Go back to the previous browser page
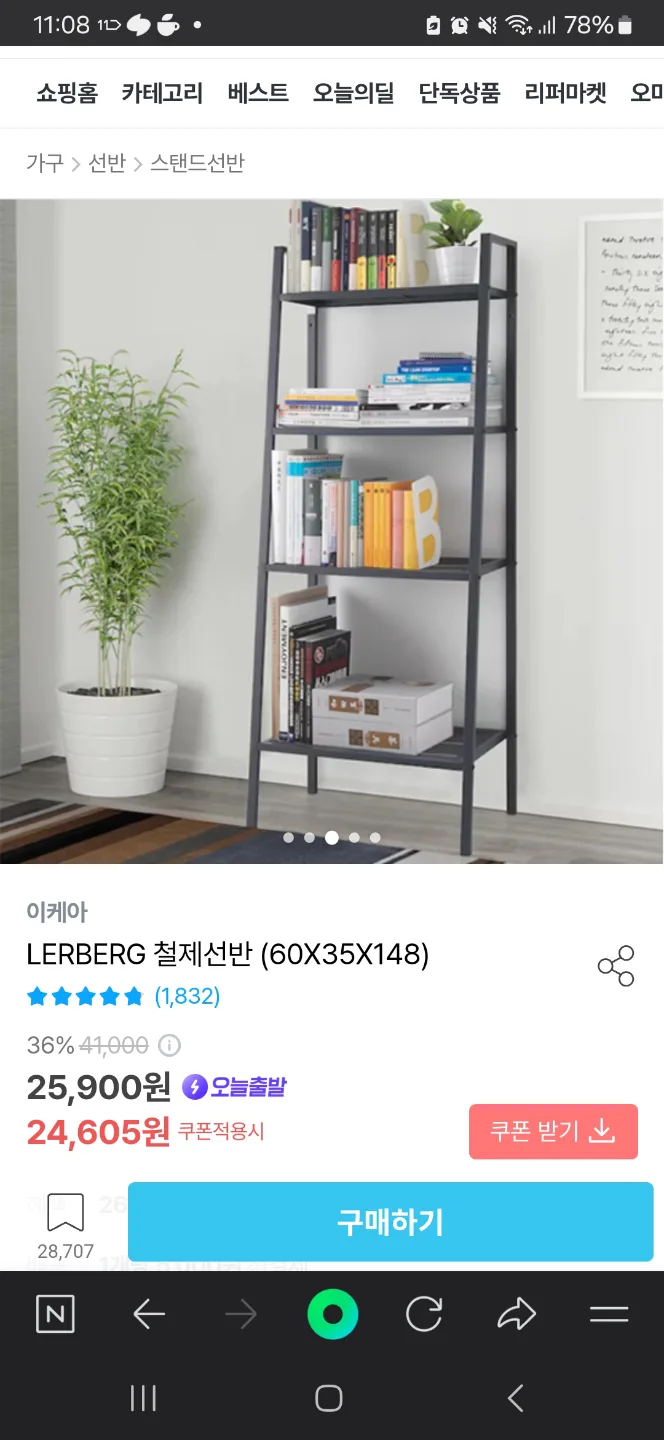 point(149,1314)
